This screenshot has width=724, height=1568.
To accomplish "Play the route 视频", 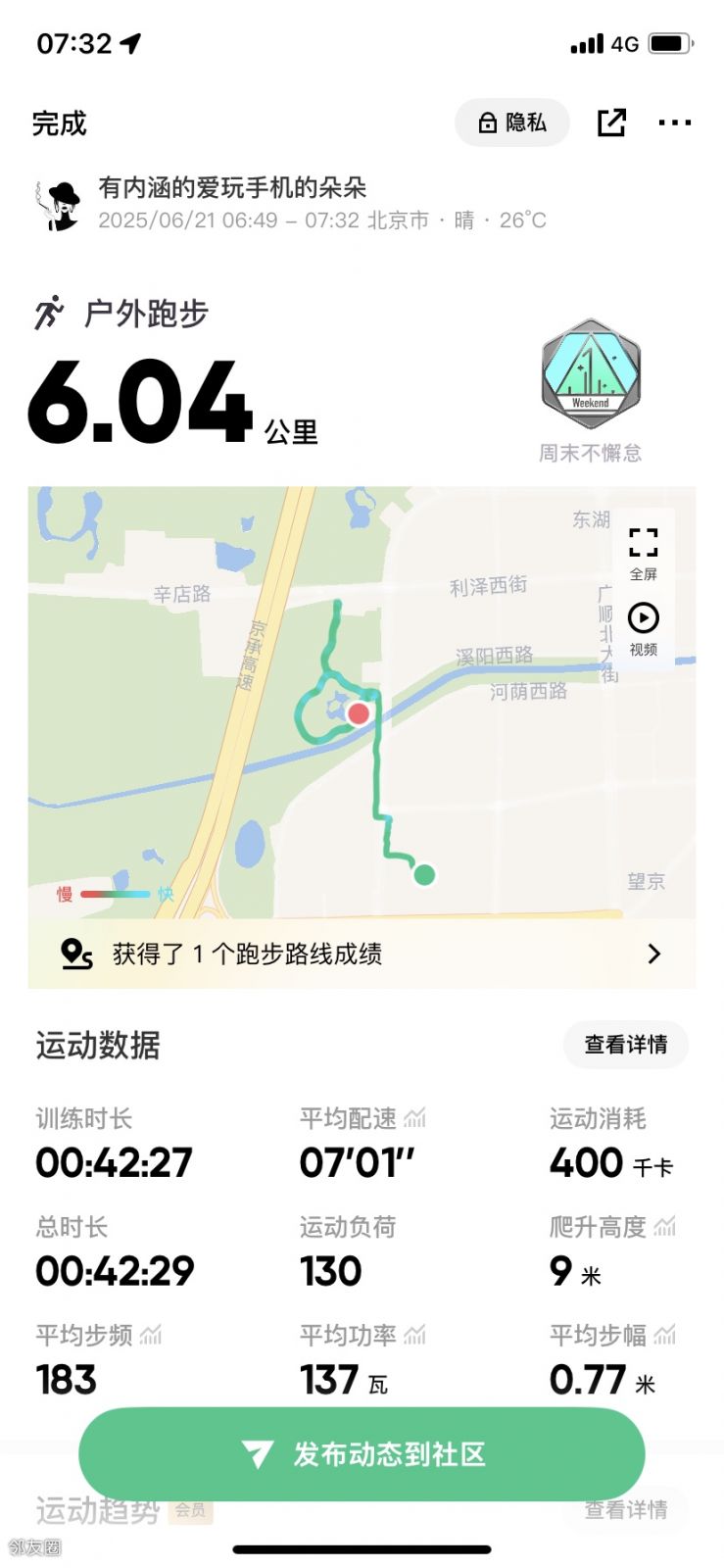I will tap(644, 627).
